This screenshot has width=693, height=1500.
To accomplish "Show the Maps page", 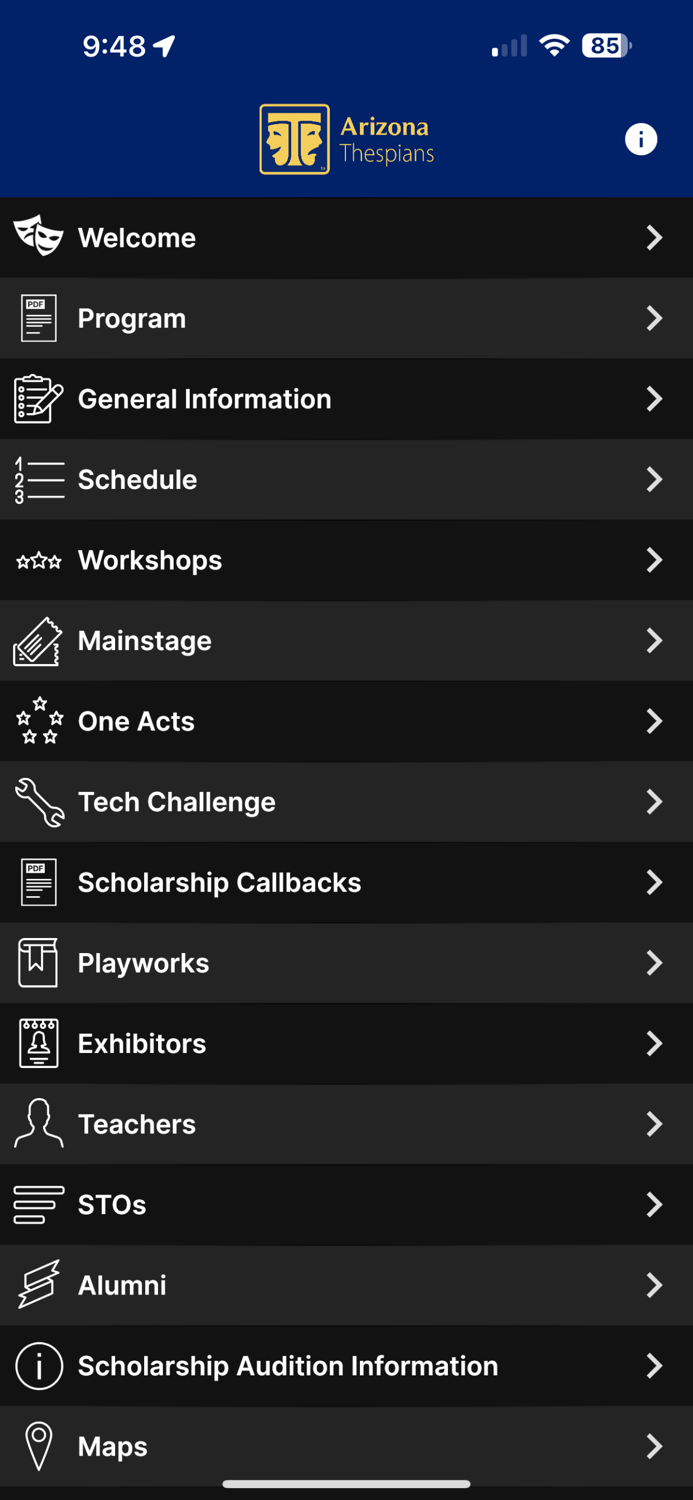I will pyautogui.click(x=346, y=1446).
